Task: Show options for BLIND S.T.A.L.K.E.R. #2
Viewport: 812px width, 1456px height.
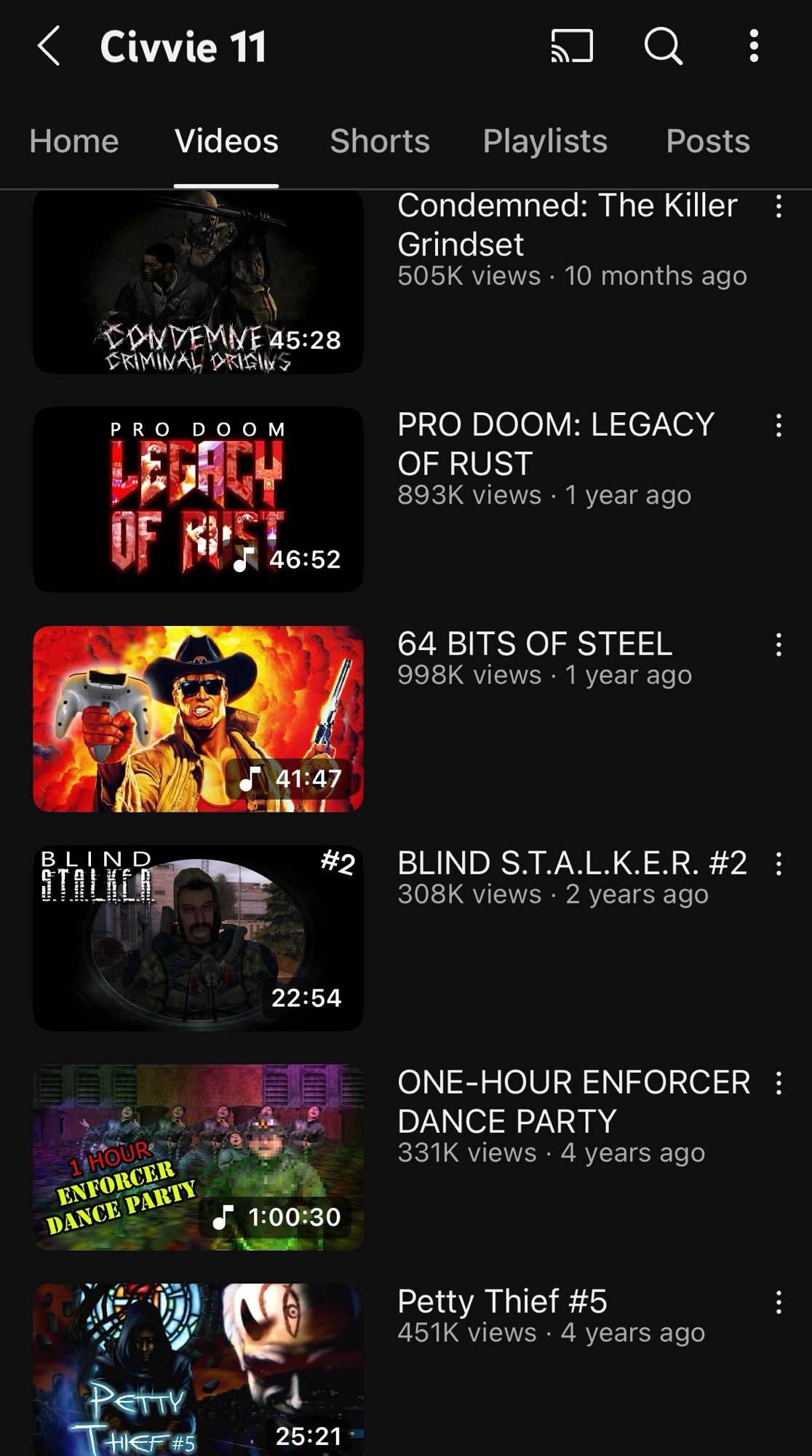Action: pyautogui.click(x=779, y=864)
